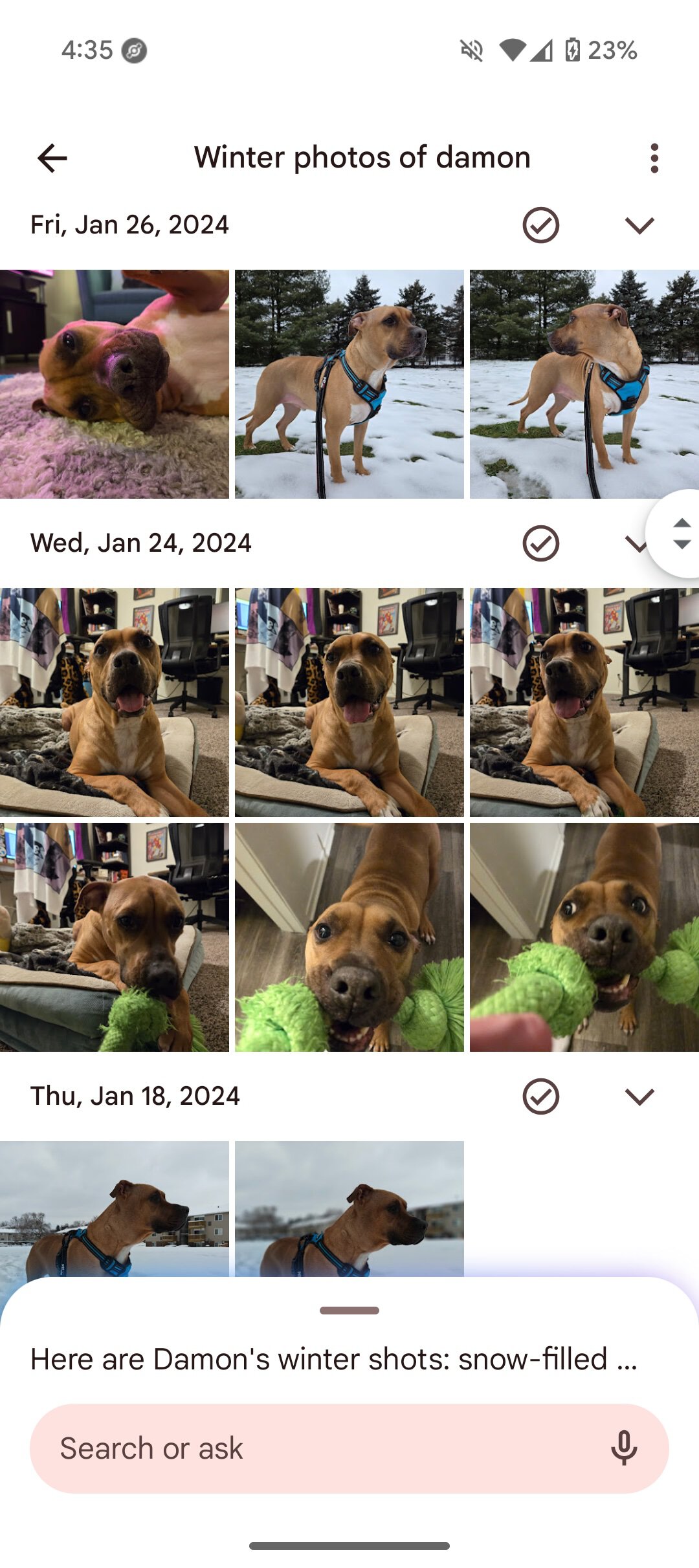Select all photos from Fri, Jan 26, 2024
The width and height of the screenshot is (699, 1568).
coord(540,225)
